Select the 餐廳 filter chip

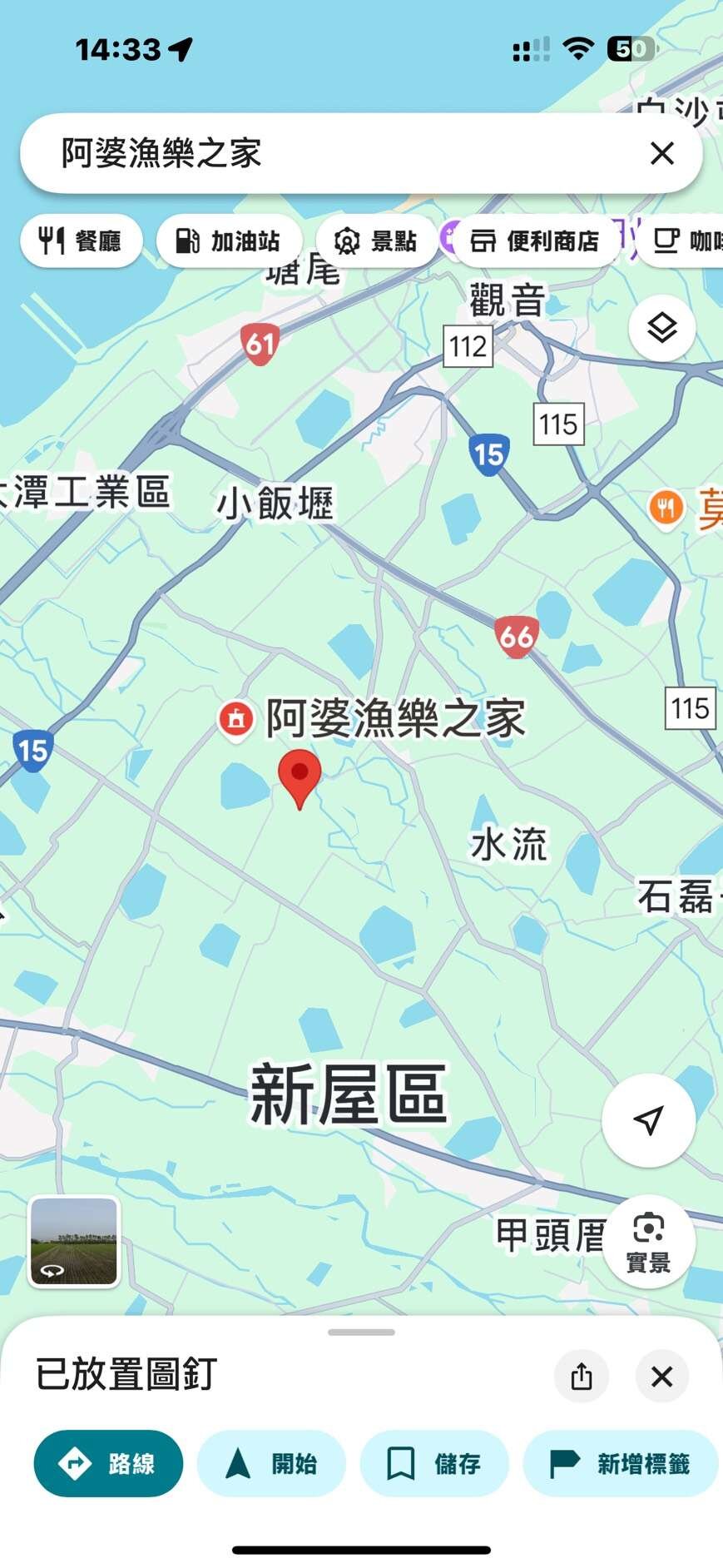pos(82,241)
